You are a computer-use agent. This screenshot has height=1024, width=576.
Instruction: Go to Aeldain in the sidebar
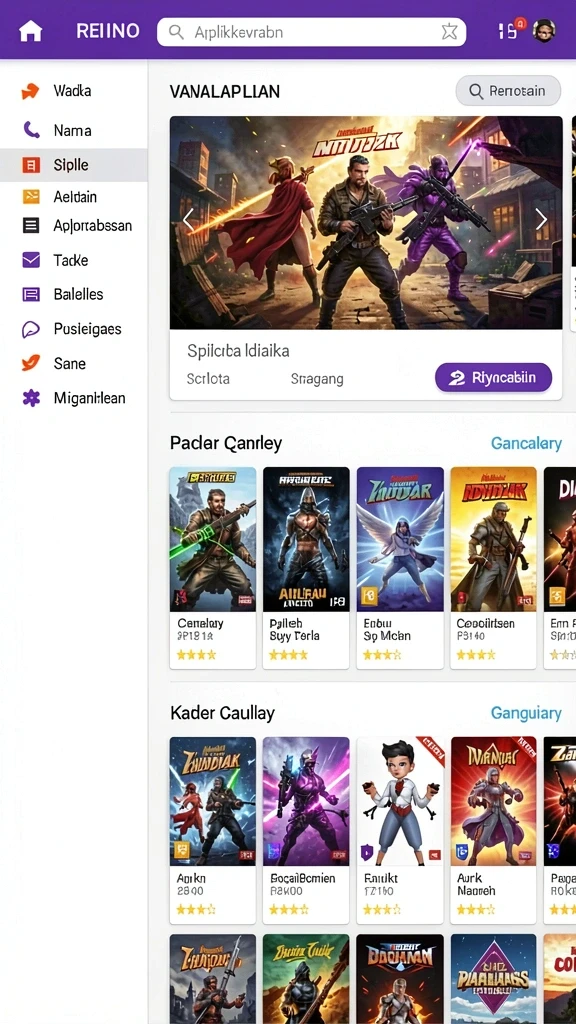74,196
